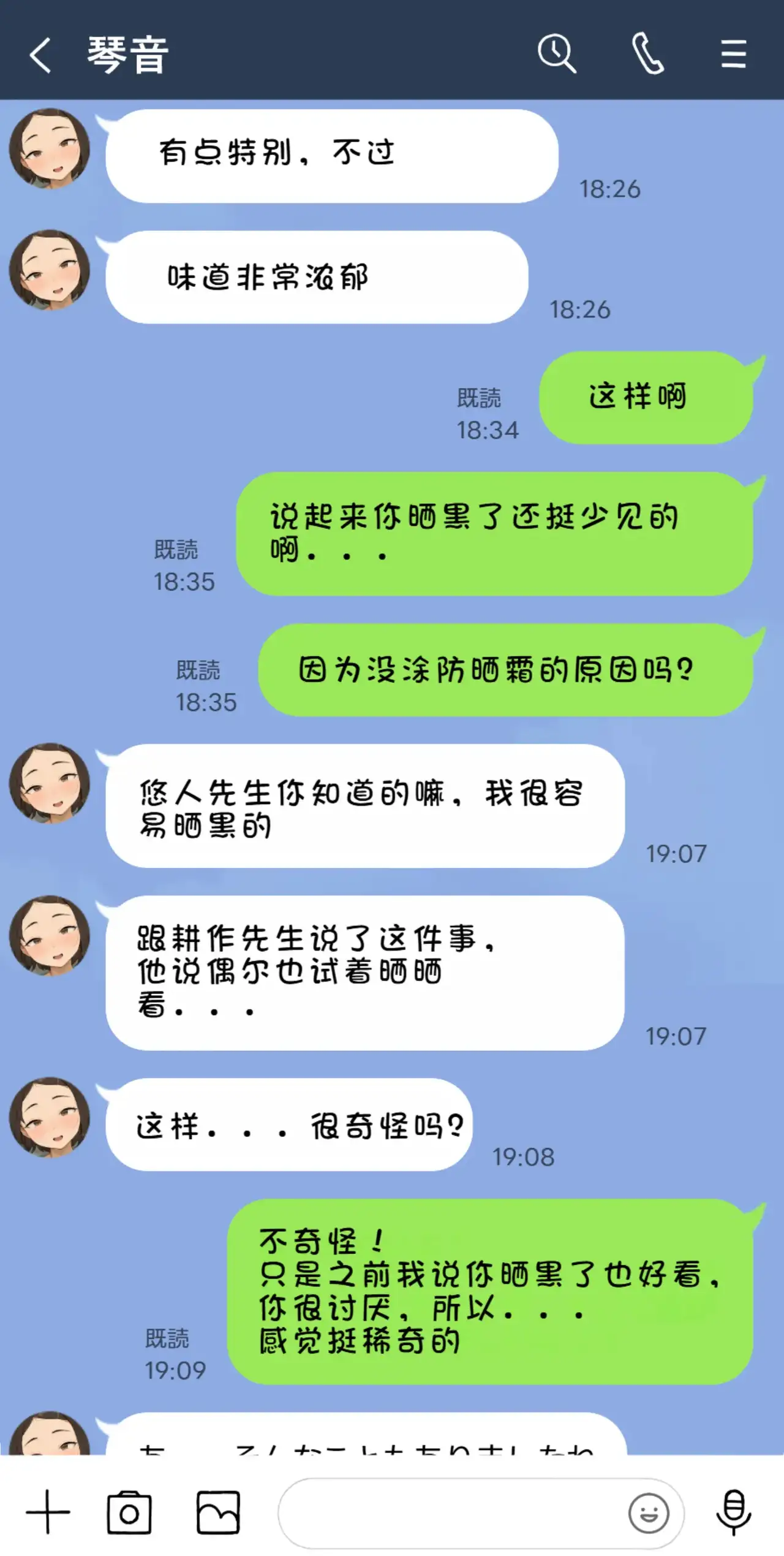784x1556 pixels.
Task: Open the emoji sticker picker
Action: (x=649, y=1513)
